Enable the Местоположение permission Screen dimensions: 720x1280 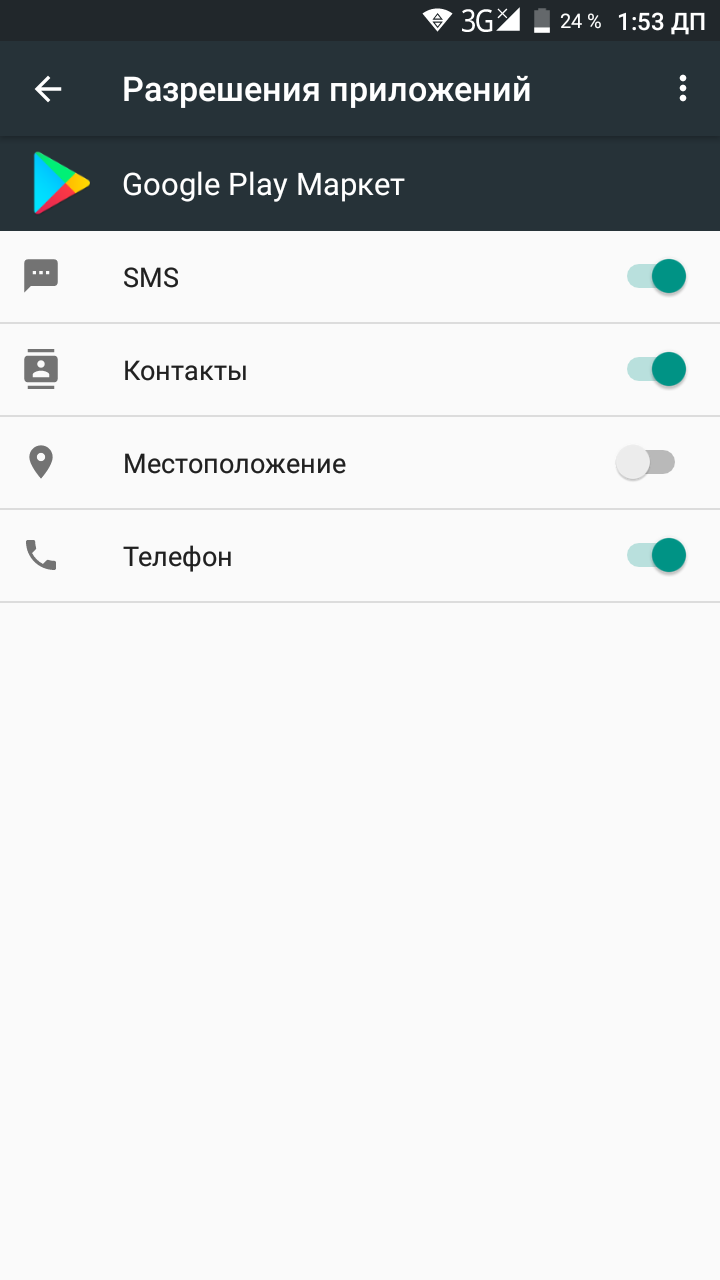click(646, 462)
